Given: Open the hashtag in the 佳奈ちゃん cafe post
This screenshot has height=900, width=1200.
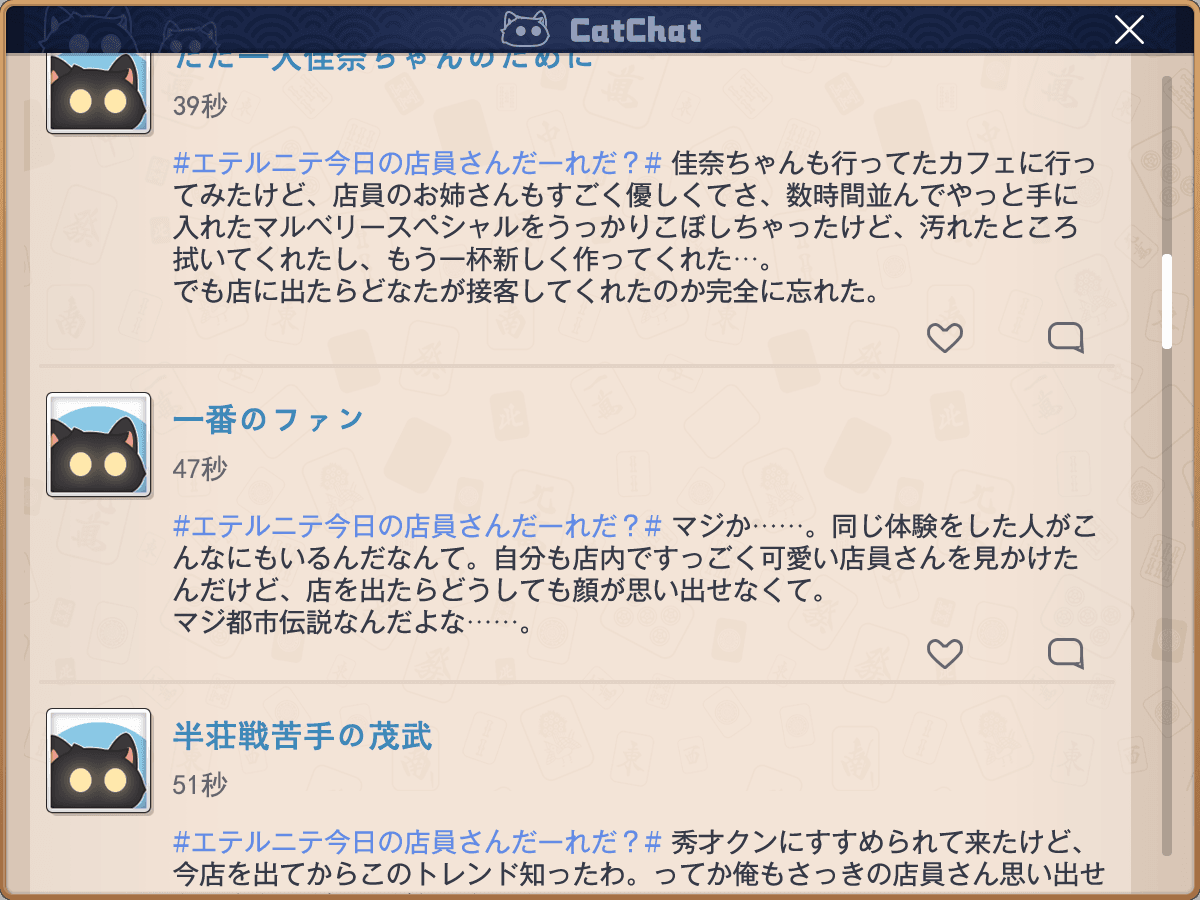Looking at the screenshot, I should tap(418, 163).
